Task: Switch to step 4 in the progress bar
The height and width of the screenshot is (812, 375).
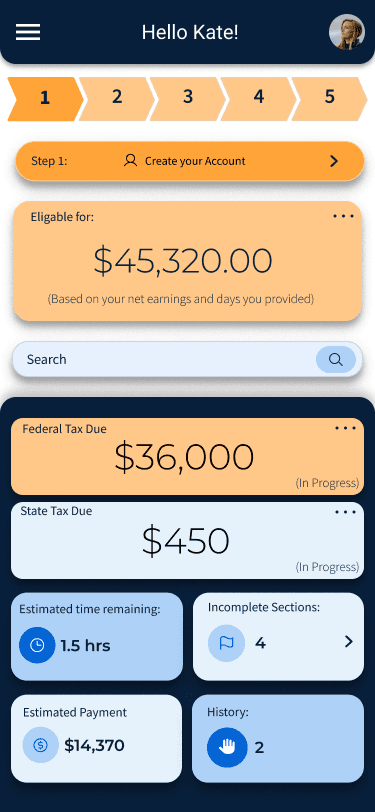Action: (258, 98)
